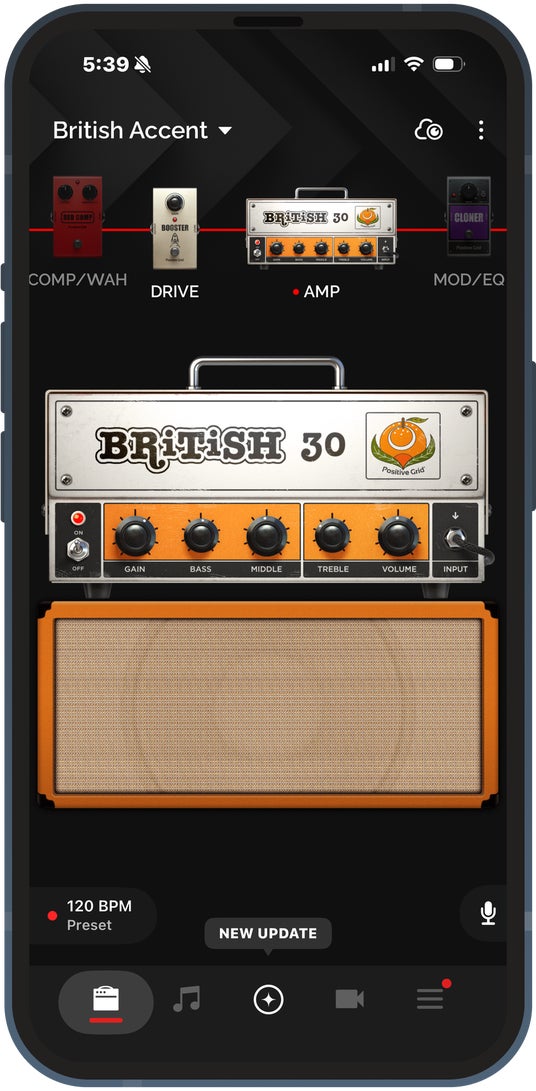The height and width of the screenshot is (1091, 536).
Task: Switch to the video camera tab
Action: 349,1000
